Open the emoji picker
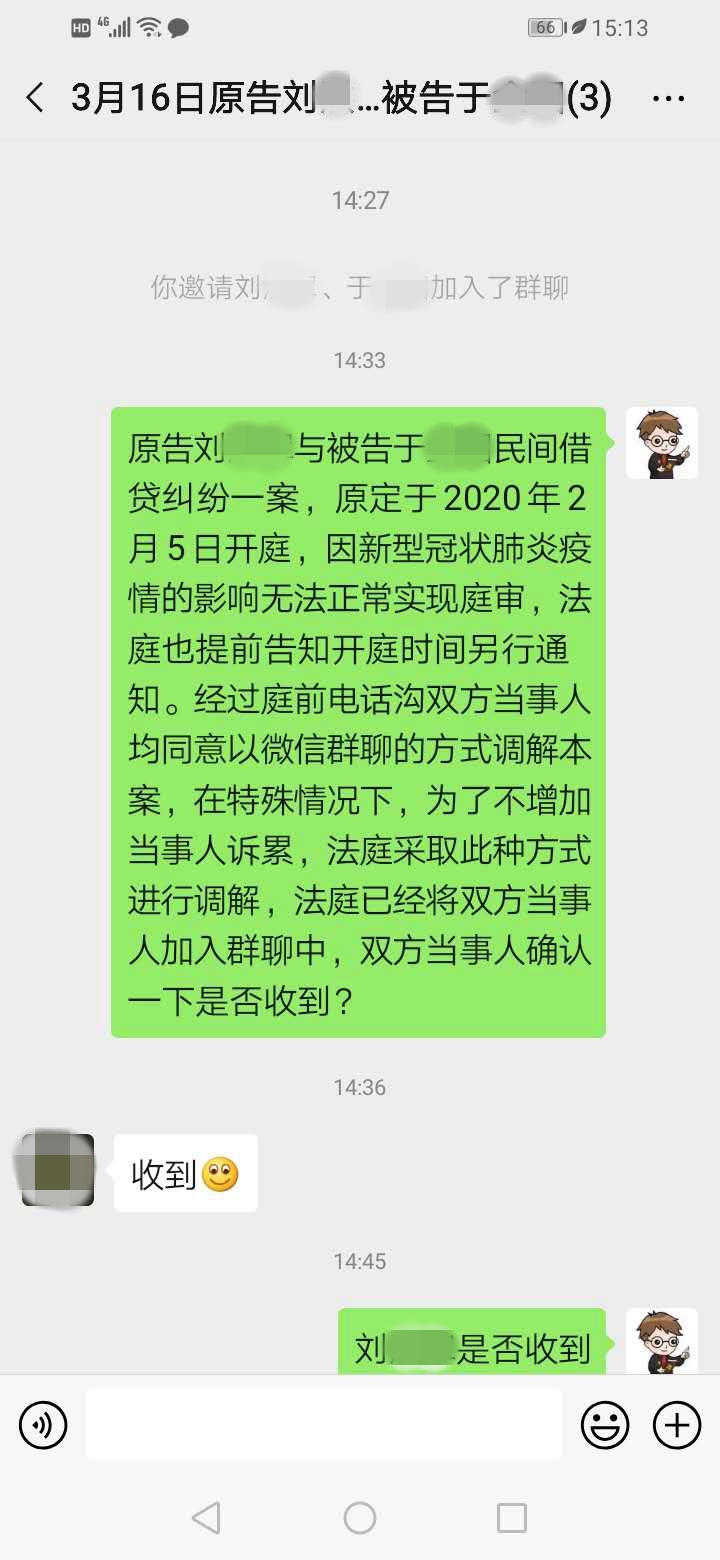Viewport: 720px width, 1560px height. [x=605, y=1425]
